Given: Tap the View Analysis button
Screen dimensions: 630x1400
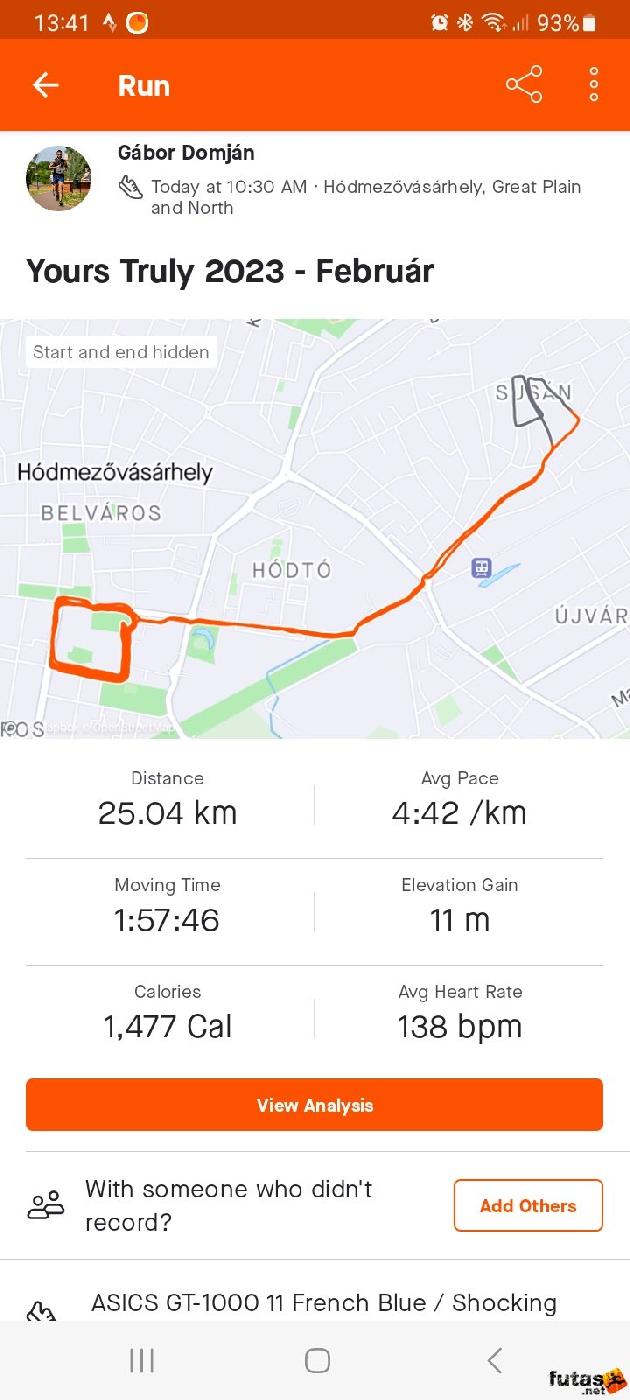Looking at the screenshot, I should (x=314, y=1105).
